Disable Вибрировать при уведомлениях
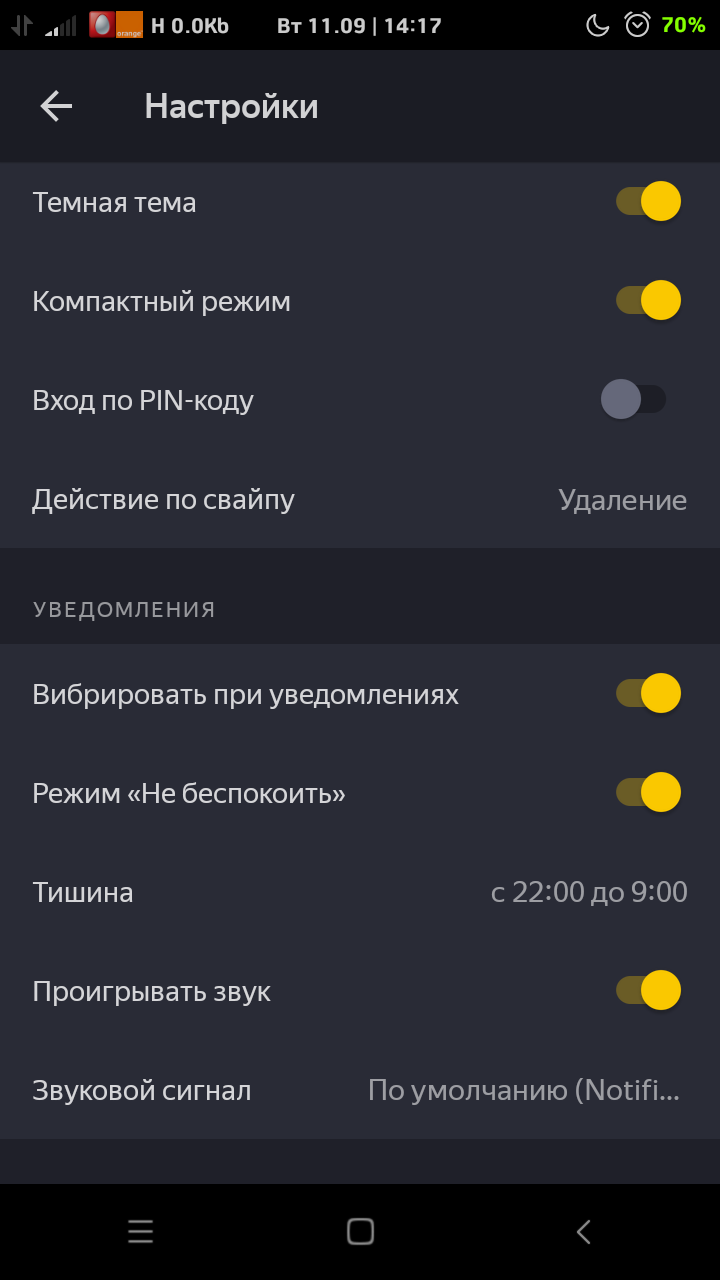Viewport: 720px width, 1280px height. [x=648, y=691]
